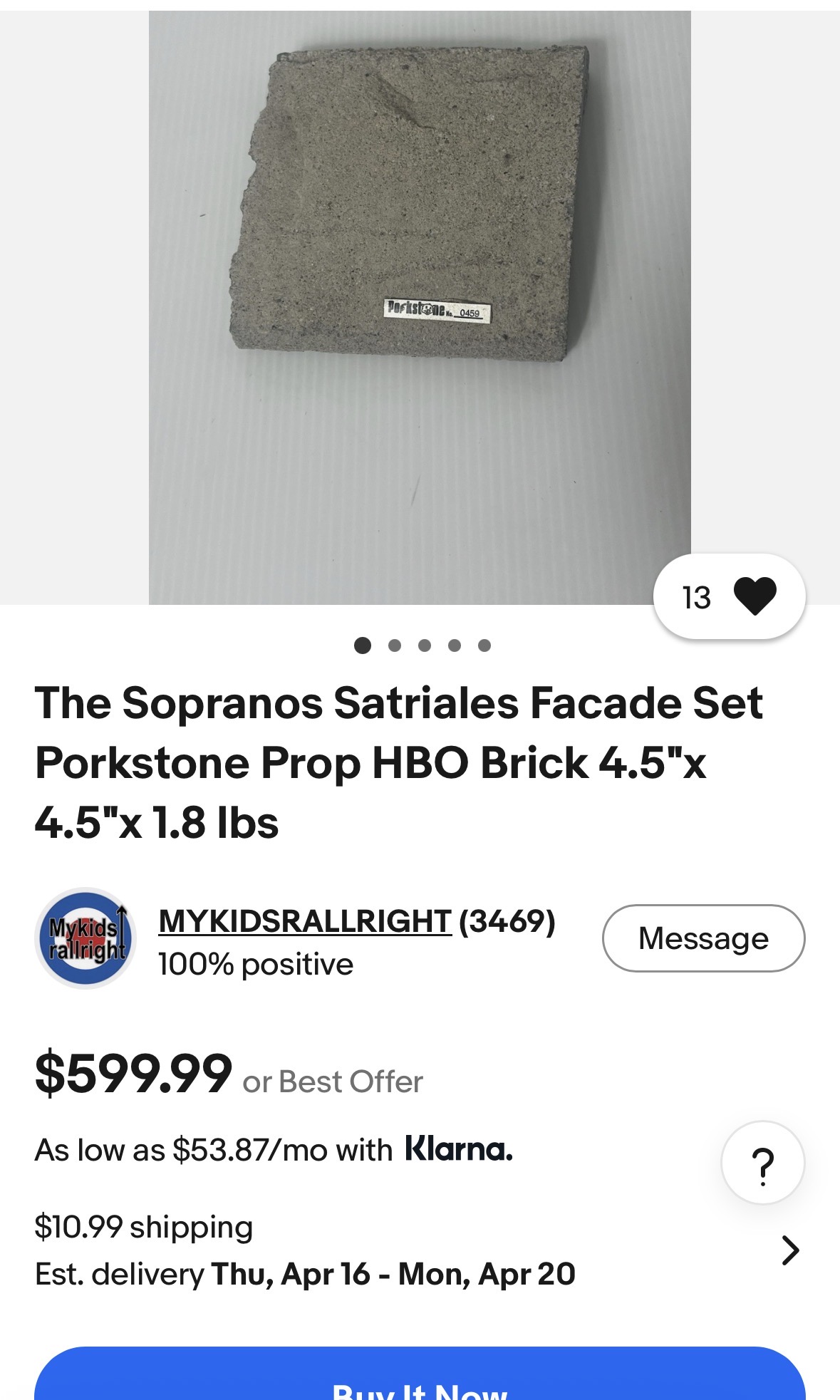The width and height of the screenshot is (840, 1400).
Task: Add item to watchlist with heart icon
Action: click(730, 596)
